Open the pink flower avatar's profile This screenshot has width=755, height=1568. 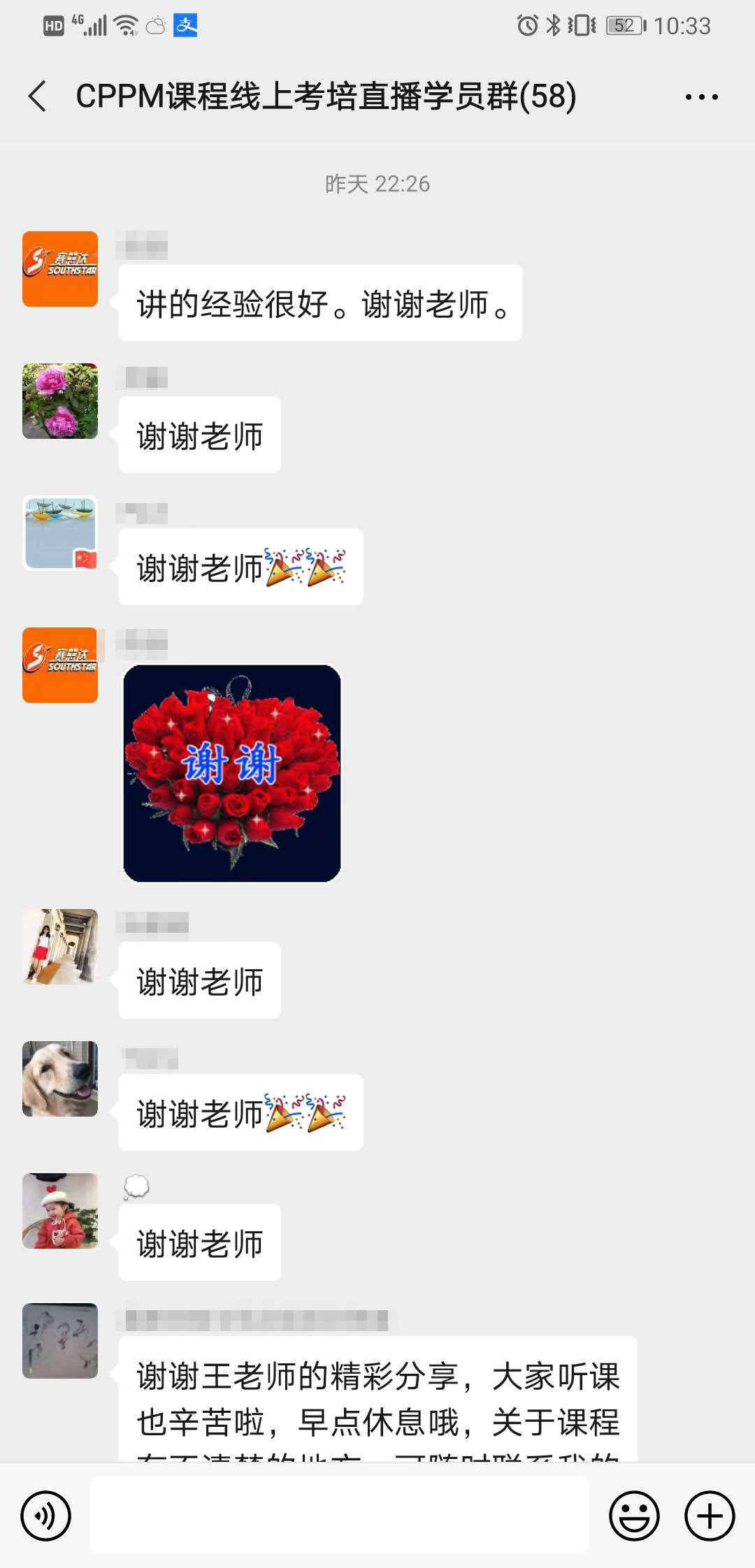click(60, 401)
